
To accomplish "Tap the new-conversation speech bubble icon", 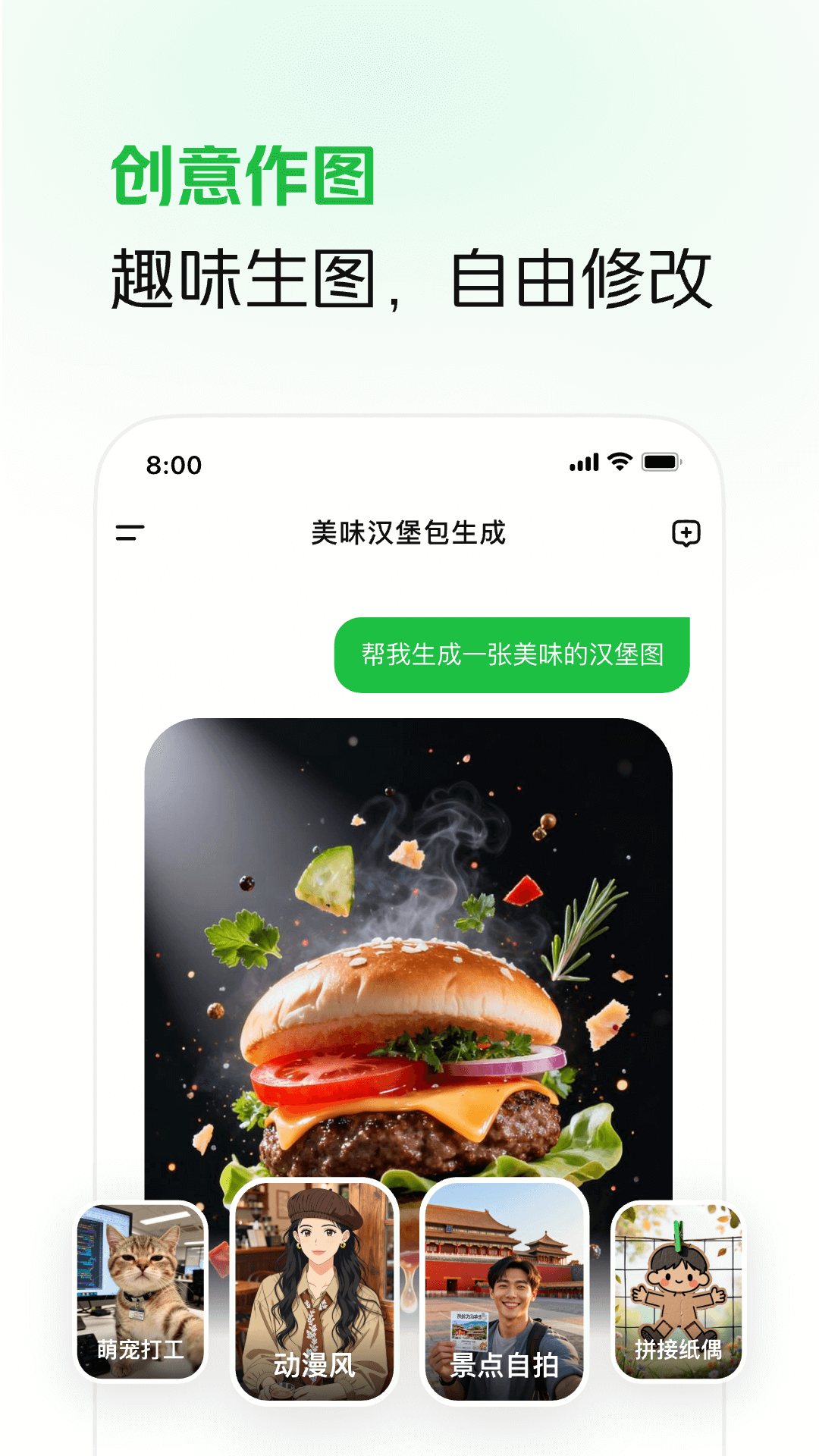I will tap(687, 534).
